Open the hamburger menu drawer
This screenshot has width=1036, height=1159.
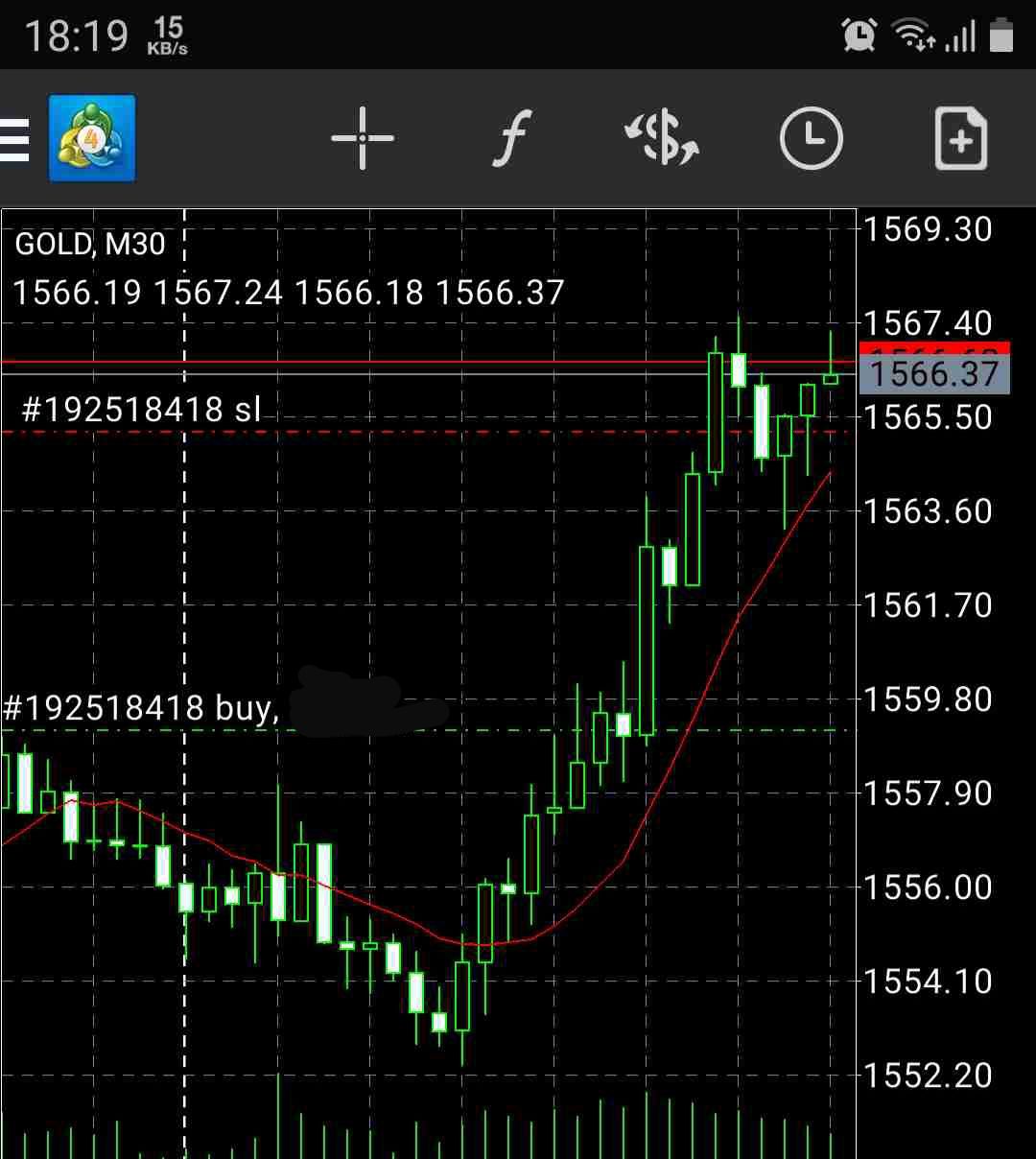[x=14, y=139]
